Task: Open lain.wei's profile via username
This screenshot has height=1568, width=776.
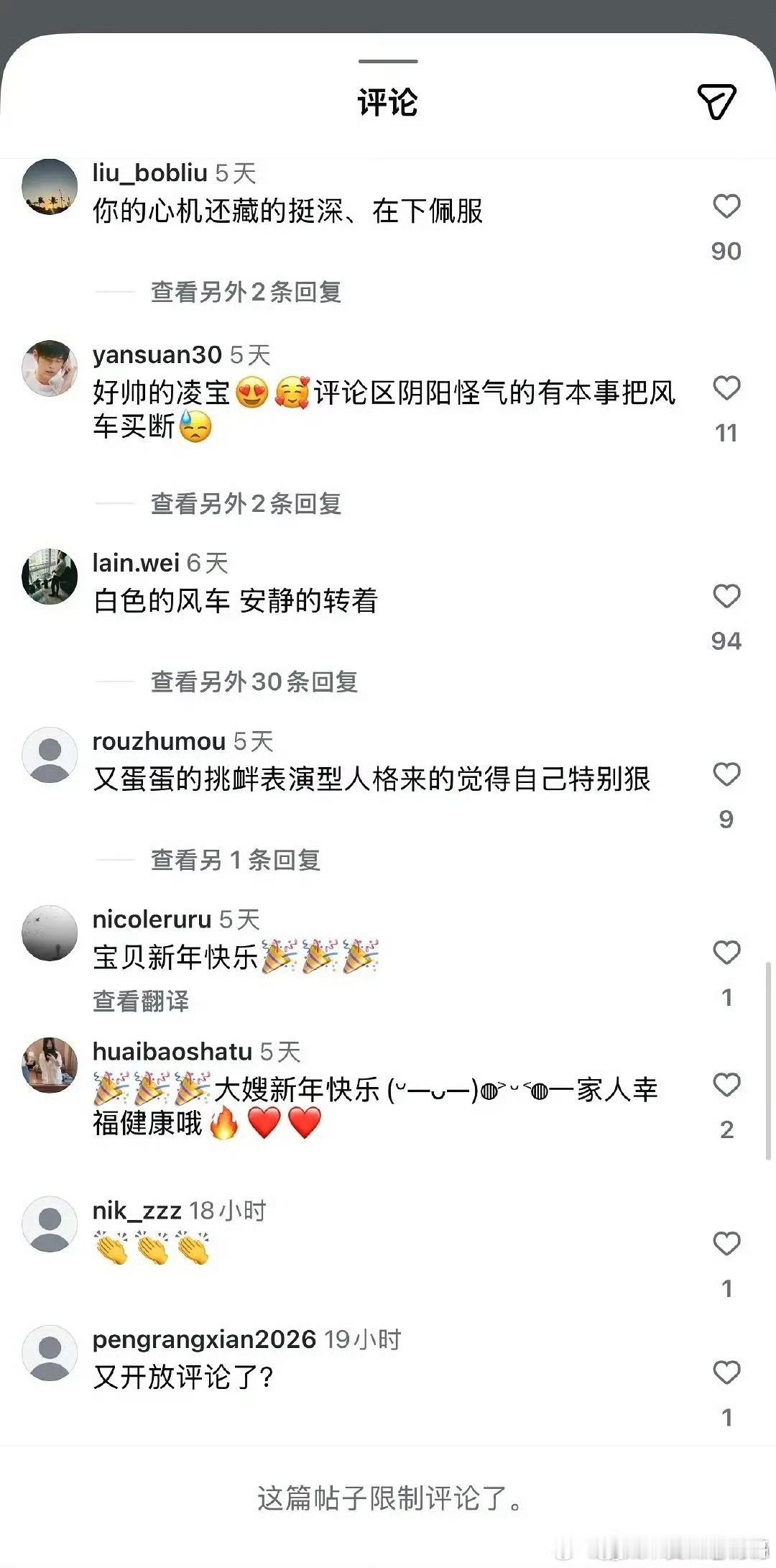Action: (x=137, y=564)
